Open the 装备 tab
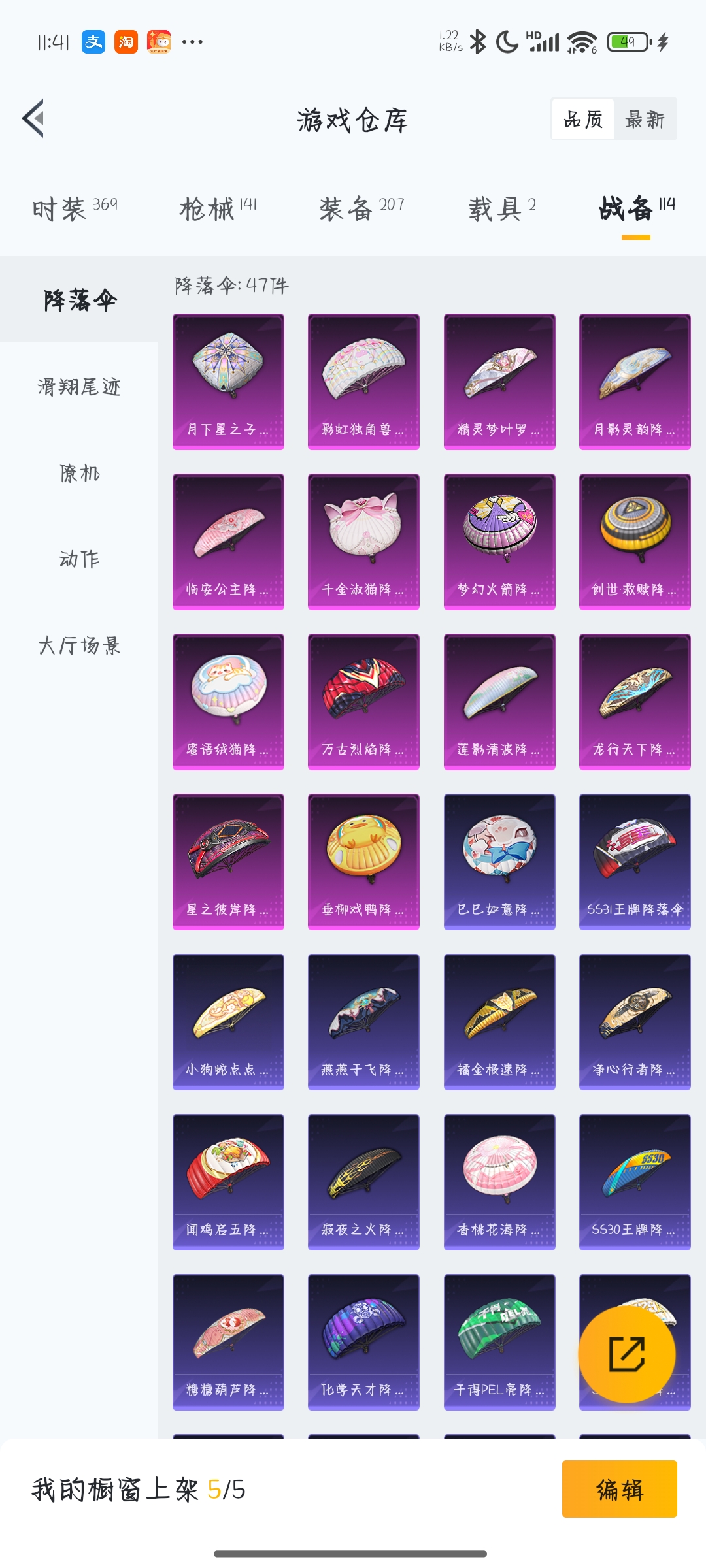The width and height of the screenshot is (706, 1568). (361, 209)
